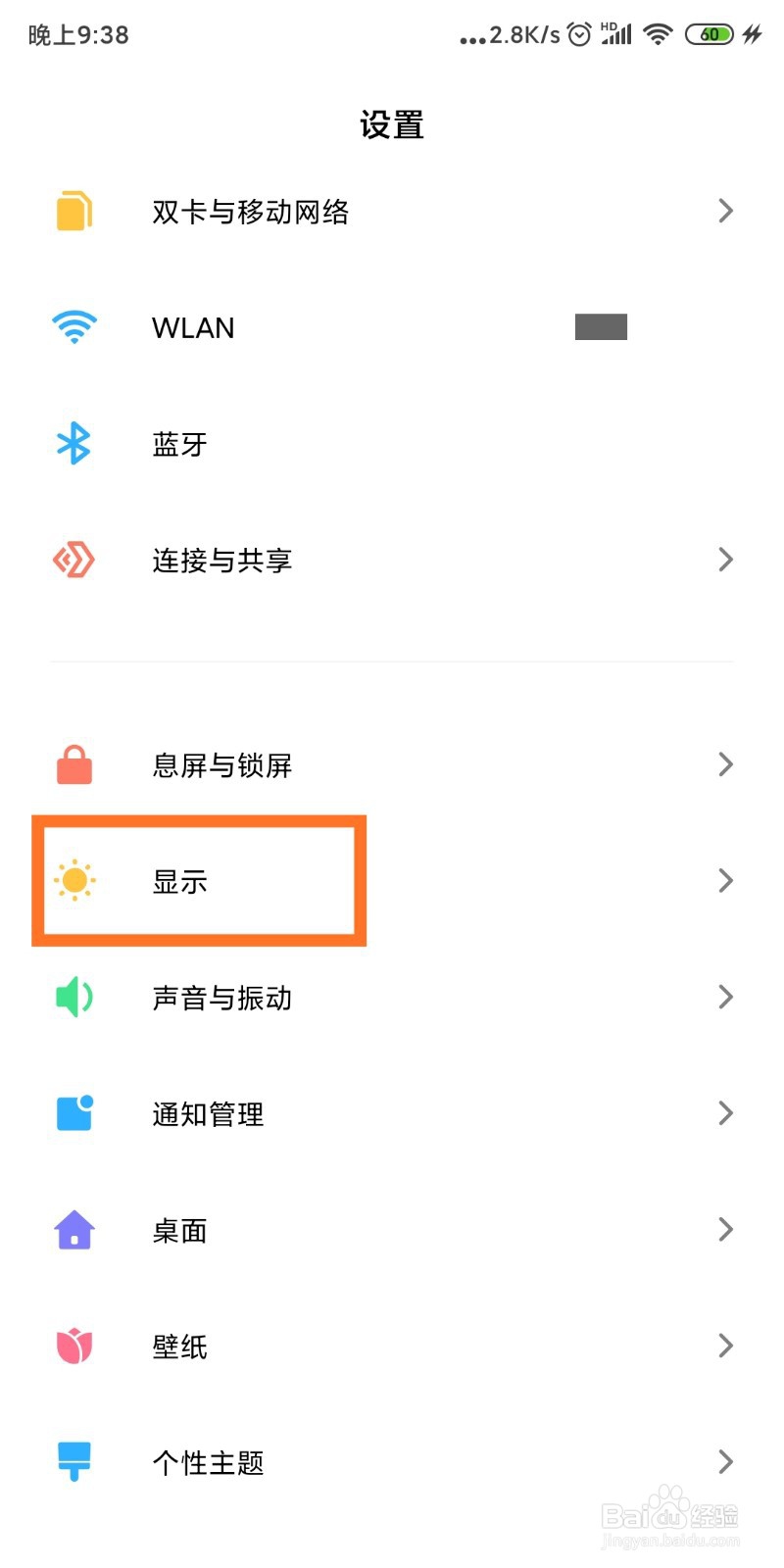Screen dimensions: 784x1568
Task: Tap the WLAN wireless icon
Action: (x=73, y=327)
